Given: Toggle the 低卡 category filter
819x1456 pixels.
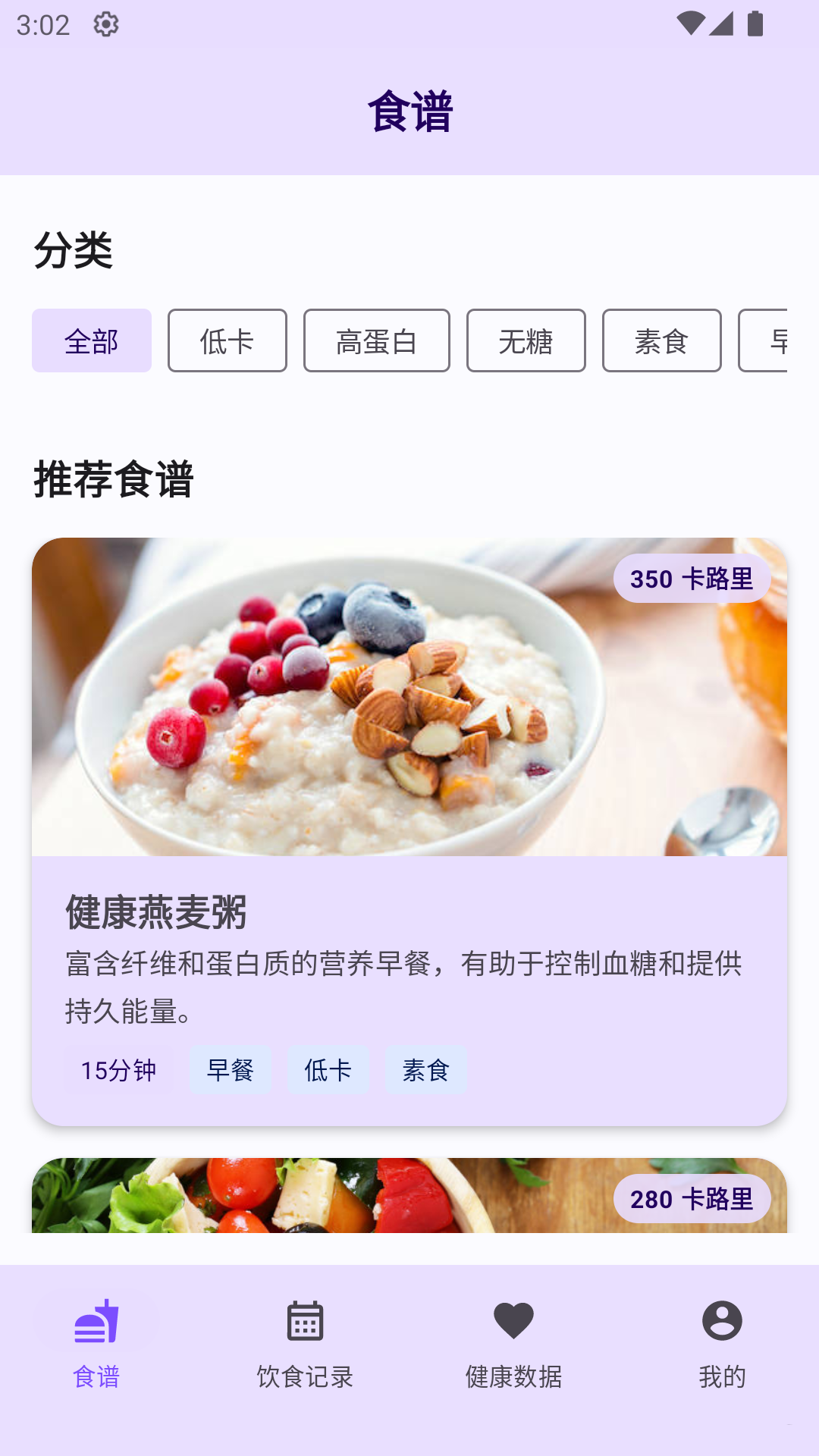Looking at the screenshot, I should pyautogui.click(x=226, y=341).
